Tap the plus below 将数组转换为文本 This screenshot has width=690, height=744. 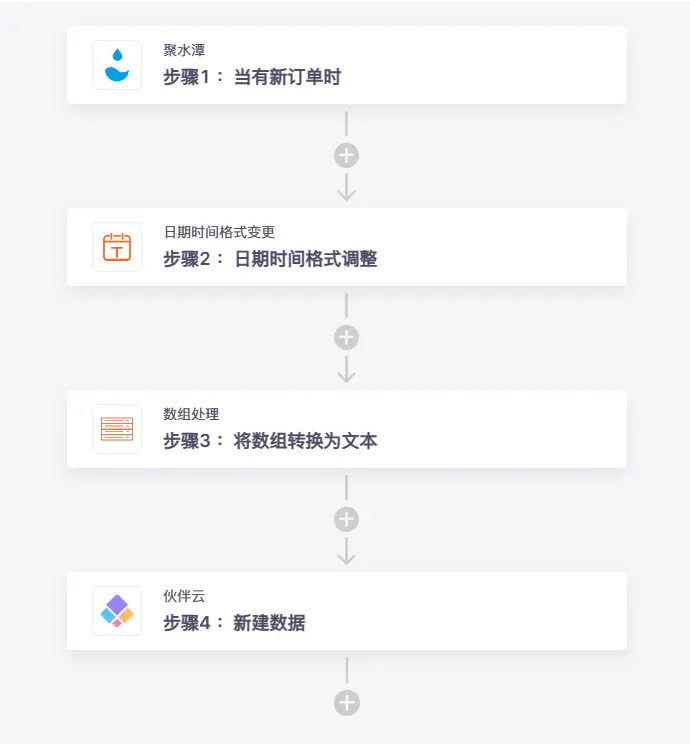pos(346,520)
